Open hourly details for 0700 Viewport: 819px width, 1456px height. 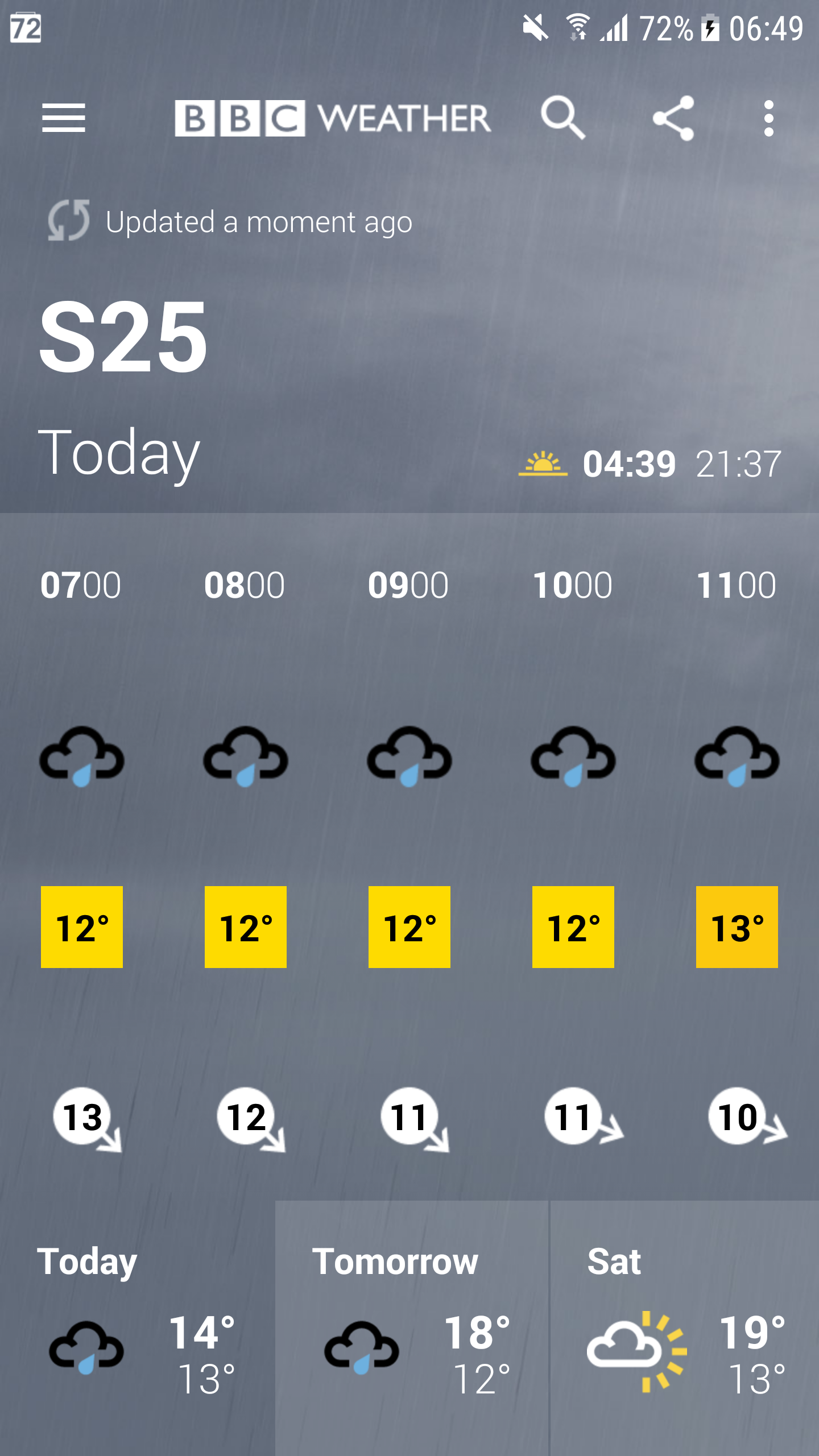[x=81, y=853]
